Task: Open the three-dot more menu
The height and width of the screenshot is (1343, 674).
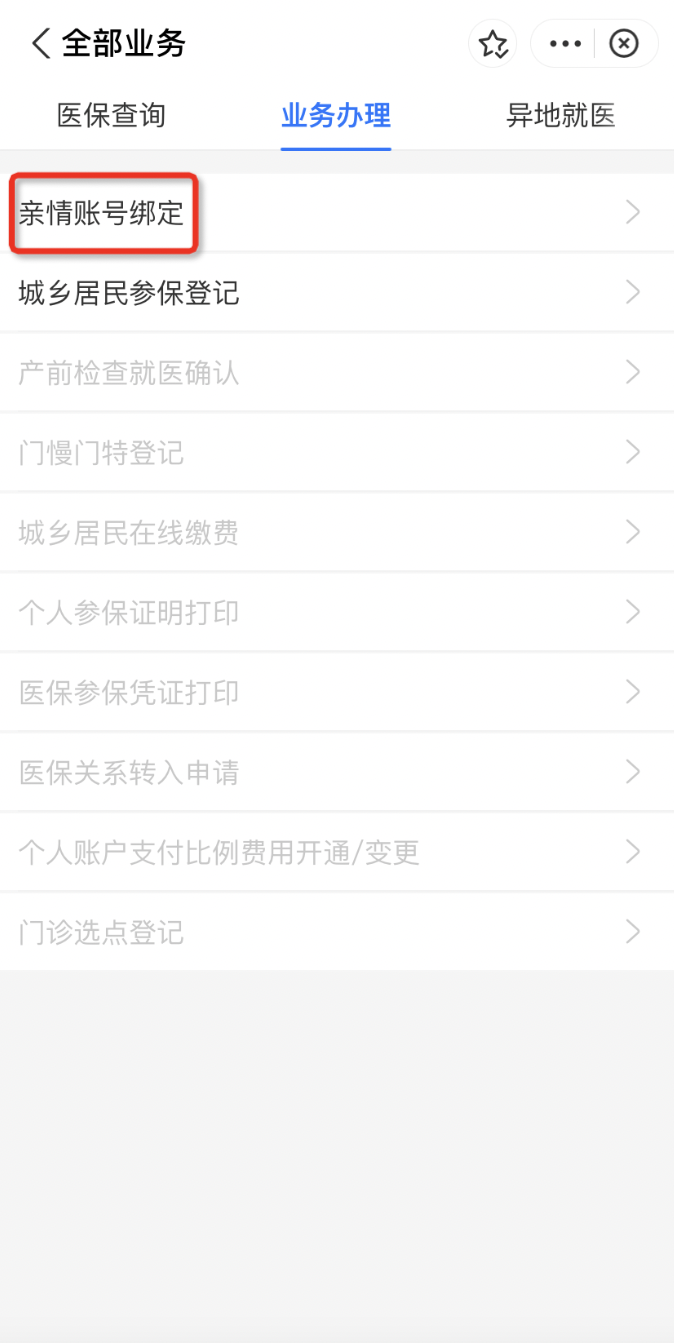Action: 565,44
